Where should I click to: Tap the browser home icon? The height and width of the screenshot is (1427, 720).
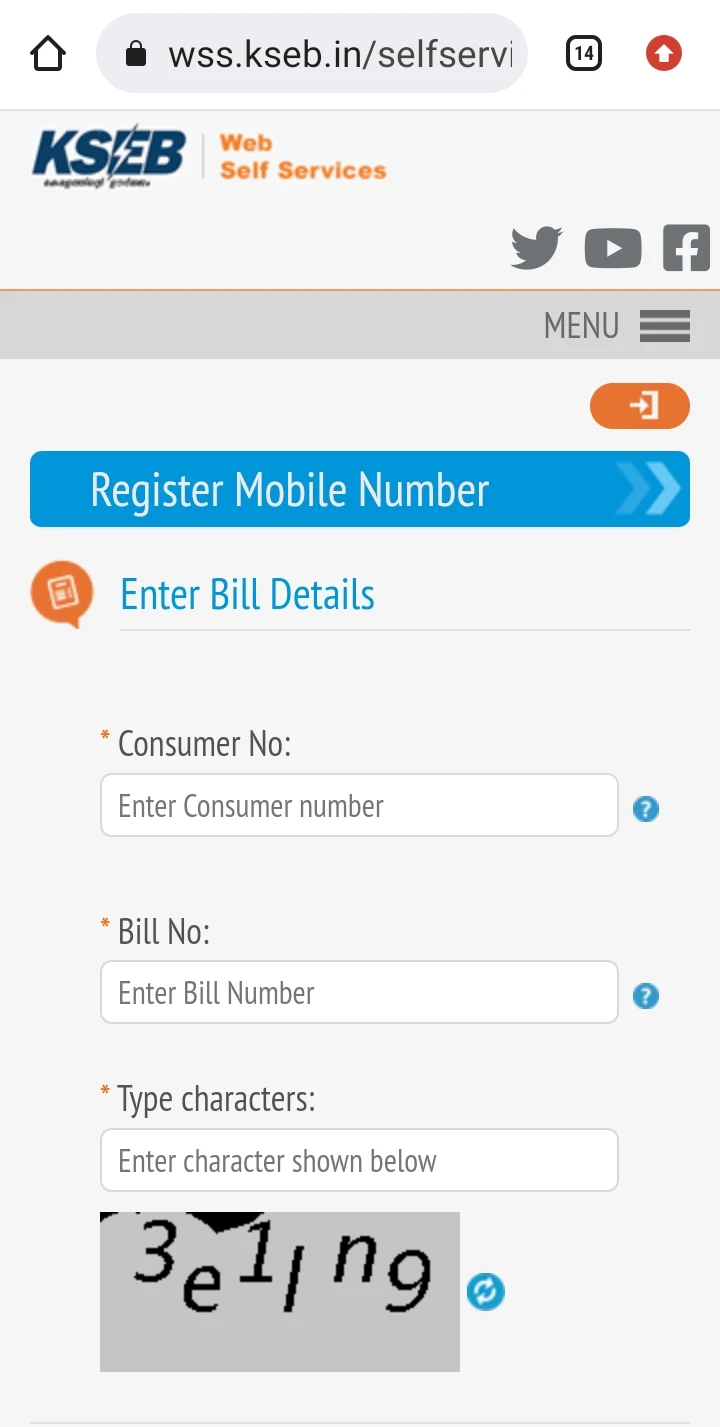coord(48,54)
